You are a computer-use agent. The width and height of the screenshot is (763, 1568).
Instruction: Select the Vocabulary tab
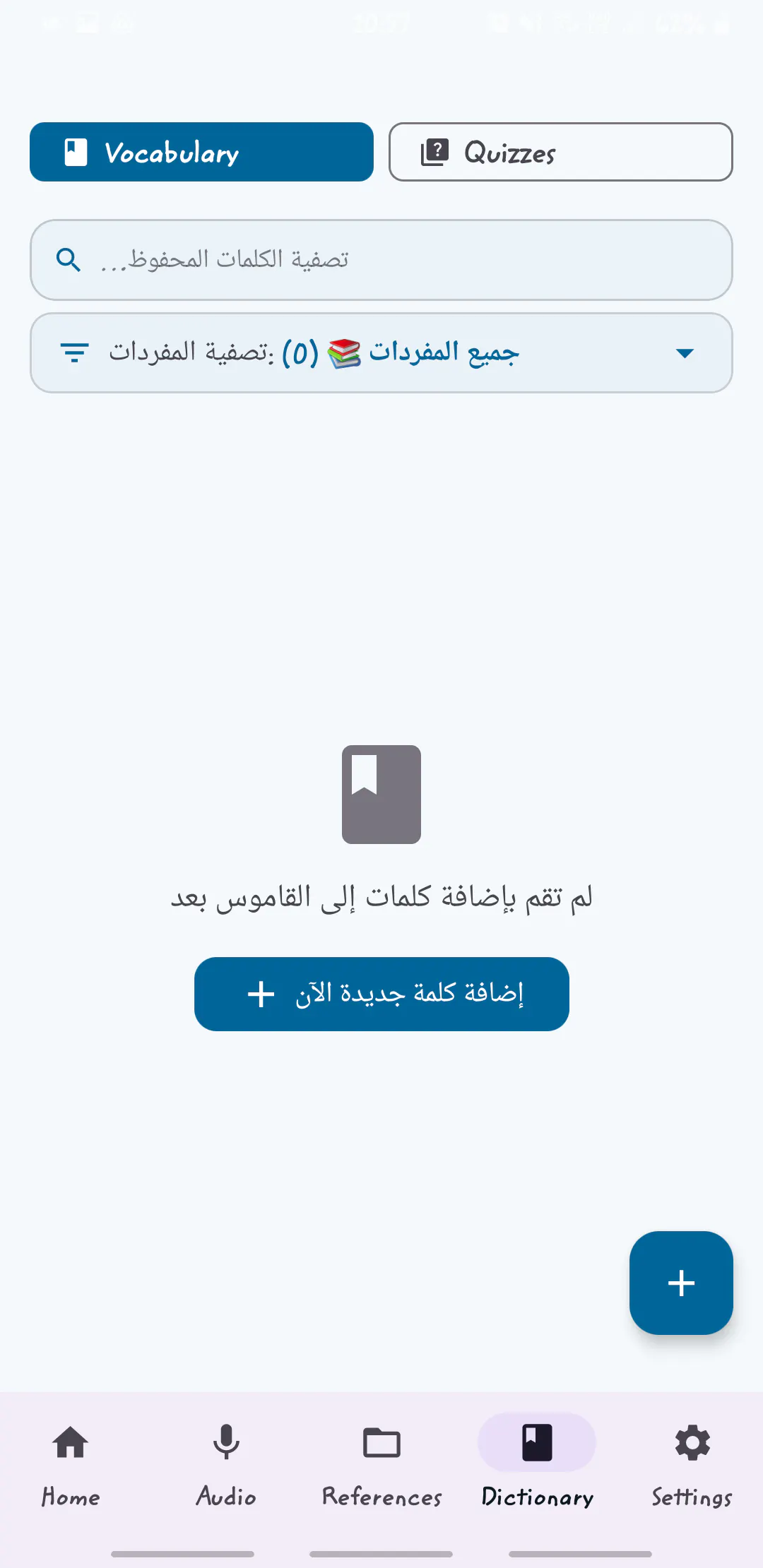point(201,152)
